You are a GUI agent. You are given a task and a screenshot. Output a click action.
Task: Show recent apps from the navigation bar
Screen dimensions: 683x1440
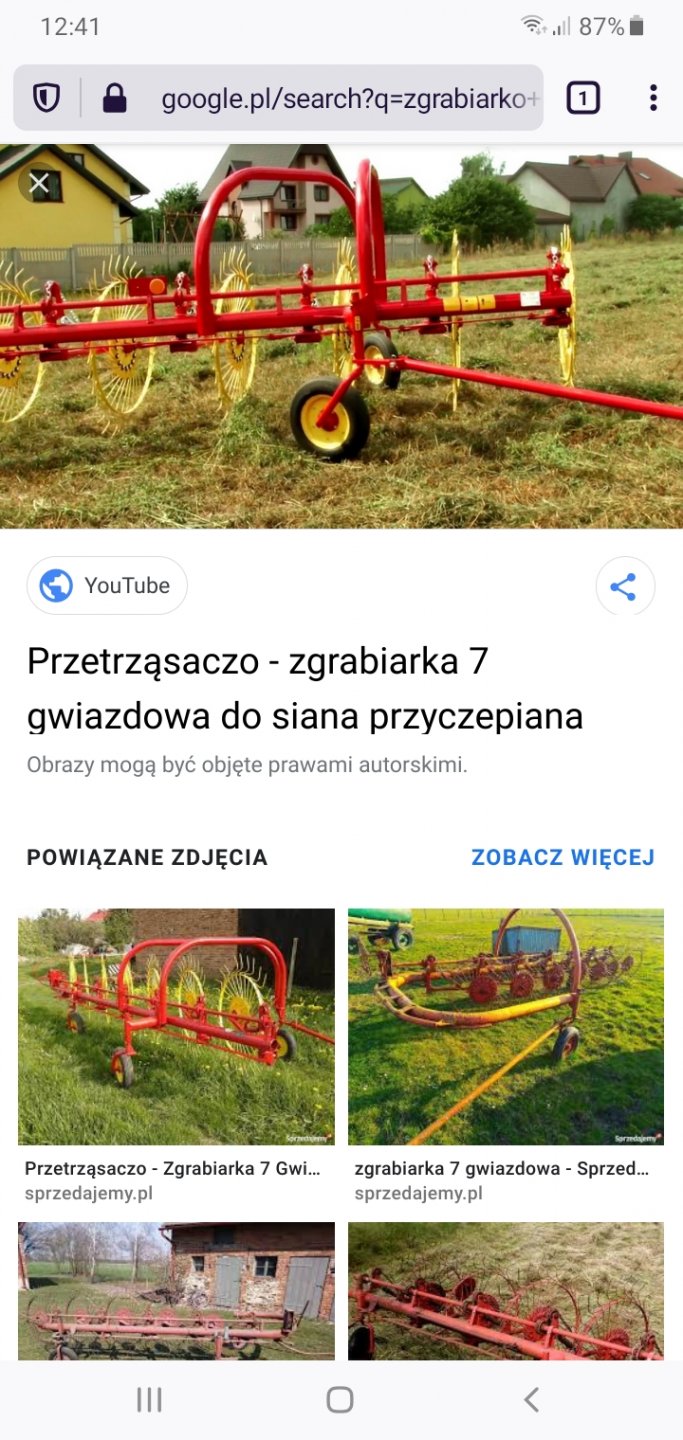pos(149,1400)
